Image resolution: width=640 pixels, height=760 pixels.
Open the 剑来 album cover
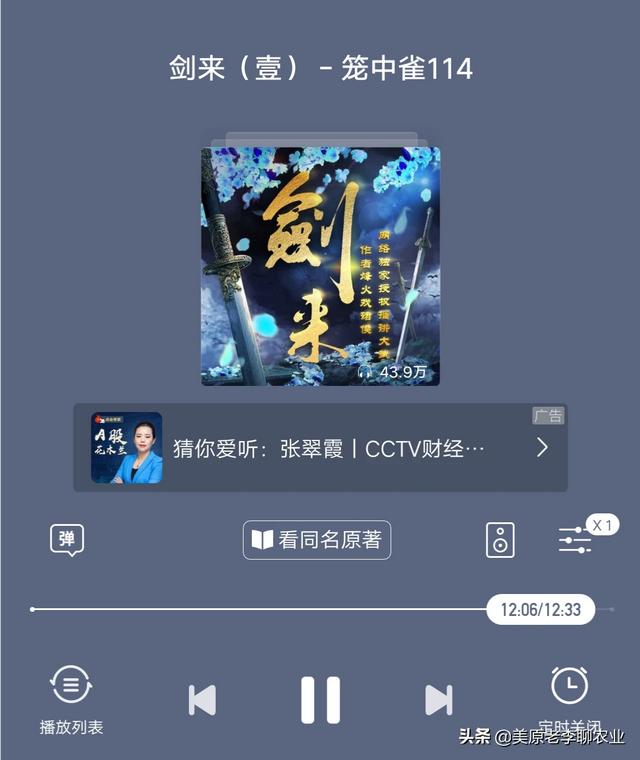[320, 266]
